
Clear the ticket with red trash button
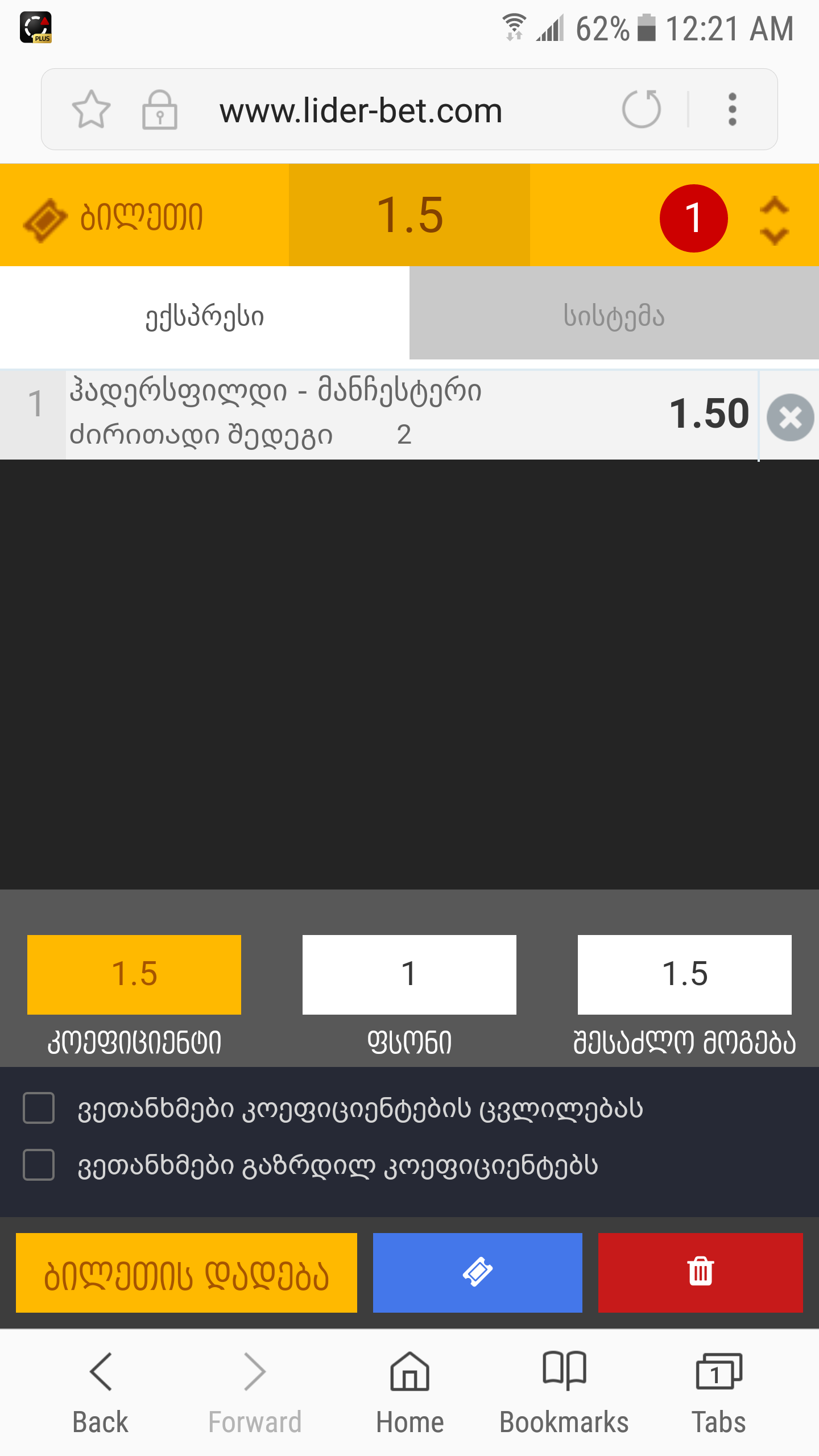click(x=700, y=1273)
